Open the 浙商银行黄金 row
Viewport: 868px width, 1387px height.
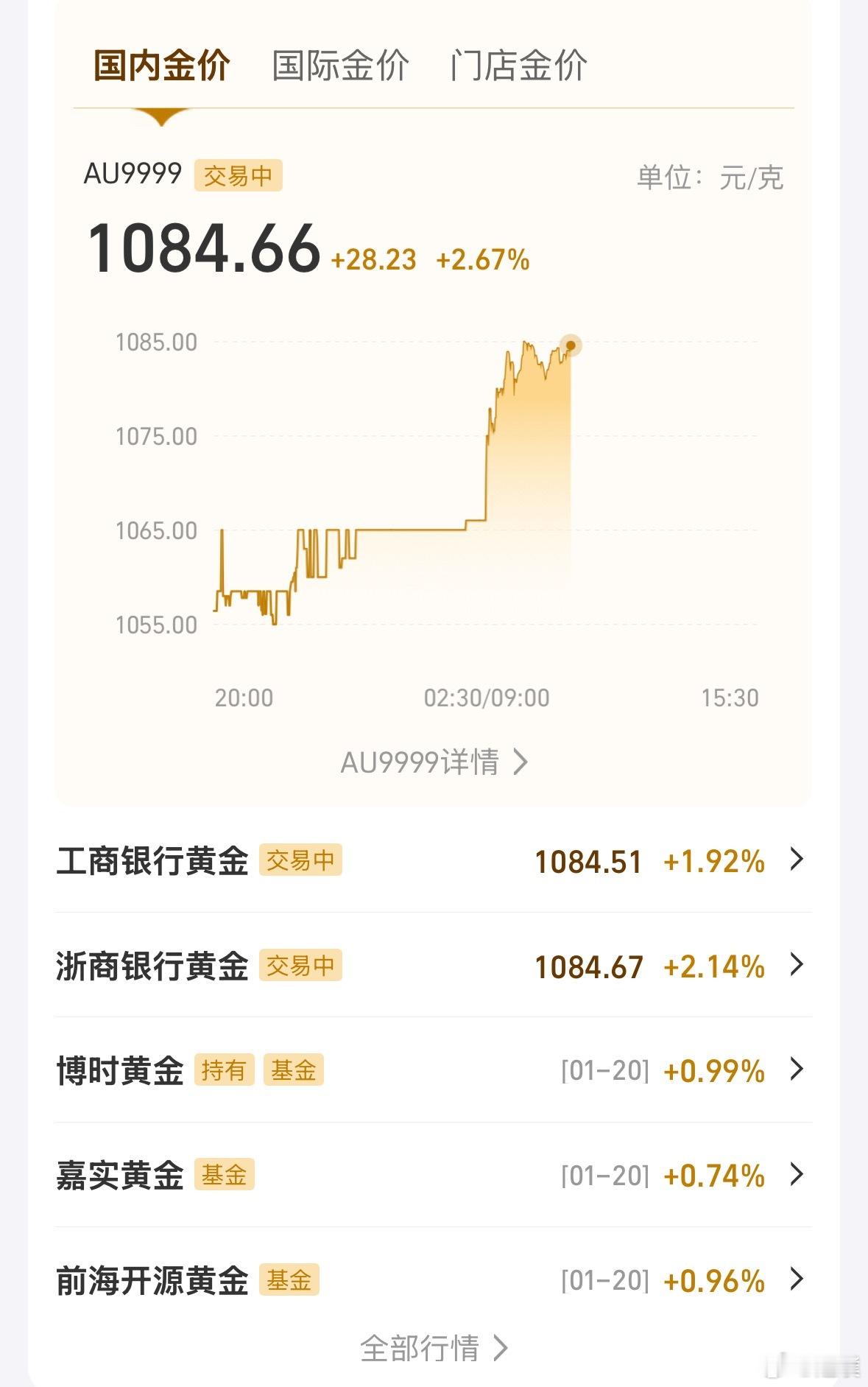point(433,966)
